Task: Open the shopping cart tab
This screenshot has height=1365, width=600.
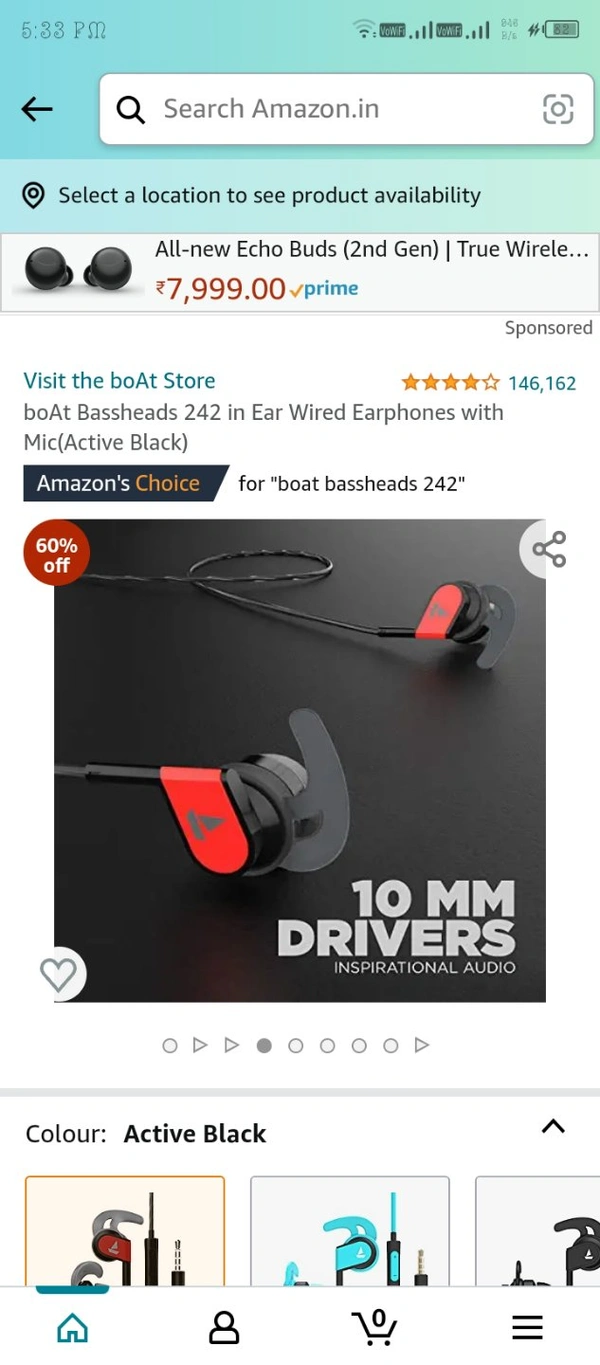Action: [x=376, y=1327]
